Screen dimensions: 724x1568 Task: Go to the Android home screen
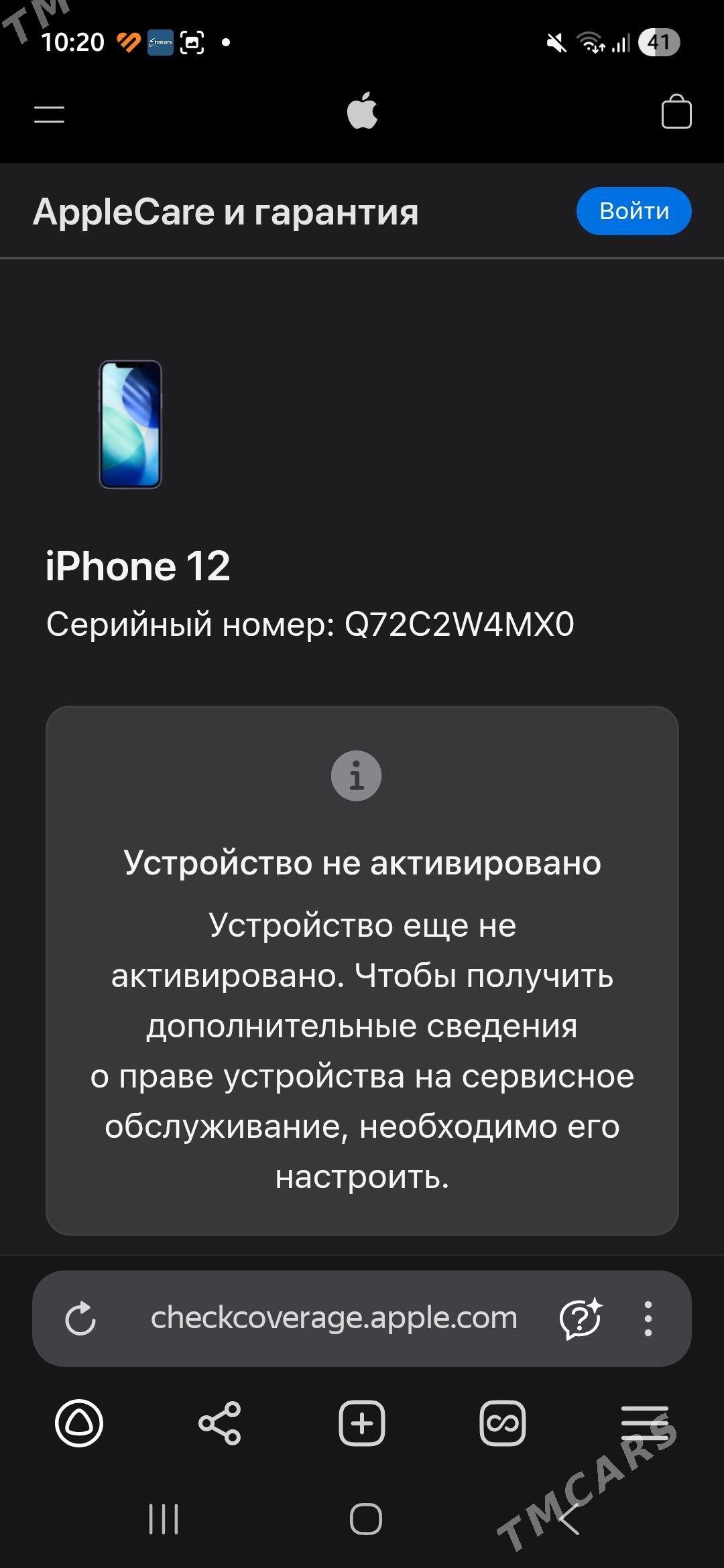(x=366, y=1518)
